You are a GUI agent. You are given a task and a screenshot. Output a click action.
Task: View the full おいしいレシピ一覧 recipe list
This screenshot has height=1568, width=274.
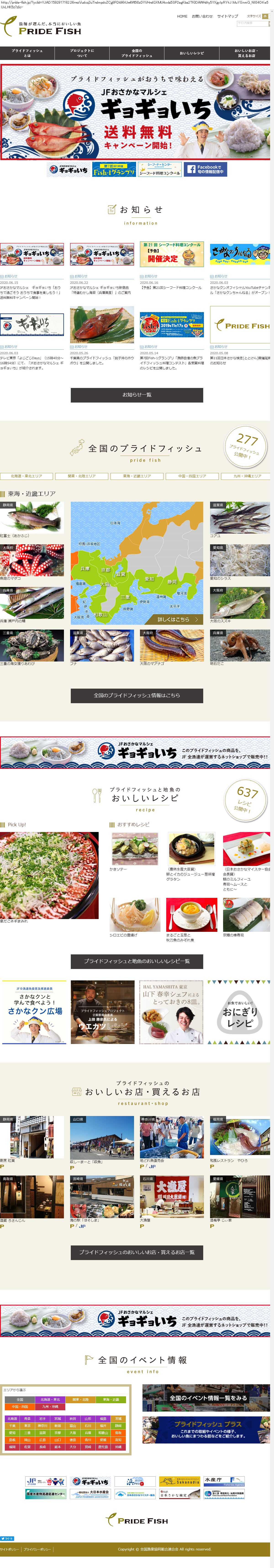(137, 961)
